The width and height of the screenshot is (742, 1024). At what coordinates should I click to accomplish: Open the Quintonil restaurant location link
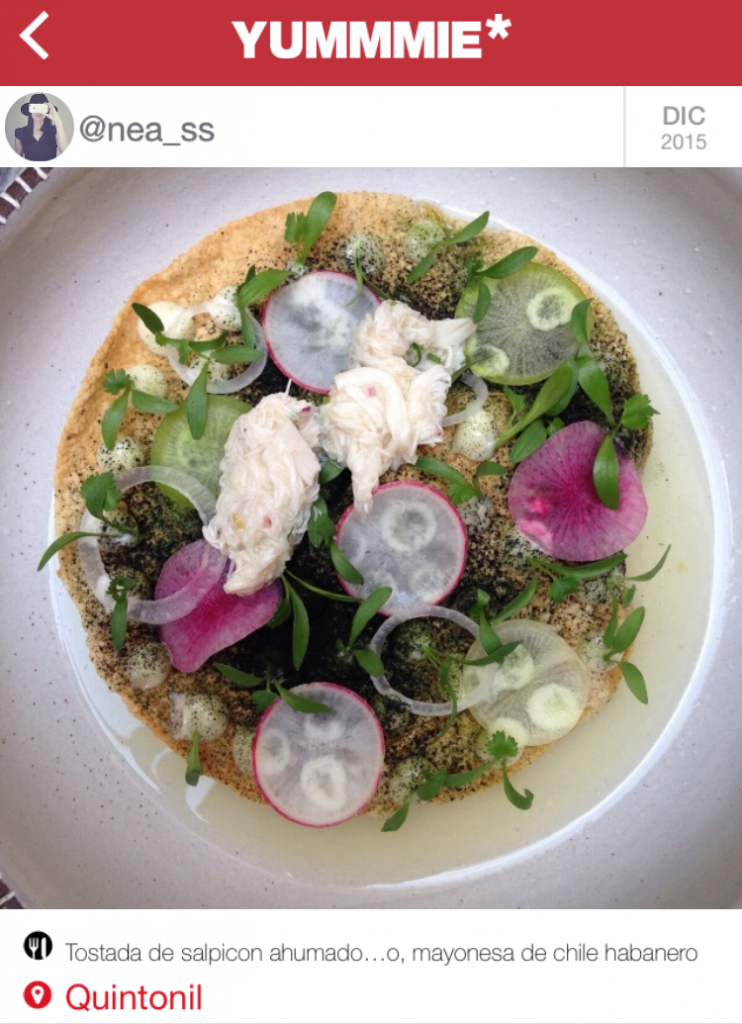[x=133, y=996]
